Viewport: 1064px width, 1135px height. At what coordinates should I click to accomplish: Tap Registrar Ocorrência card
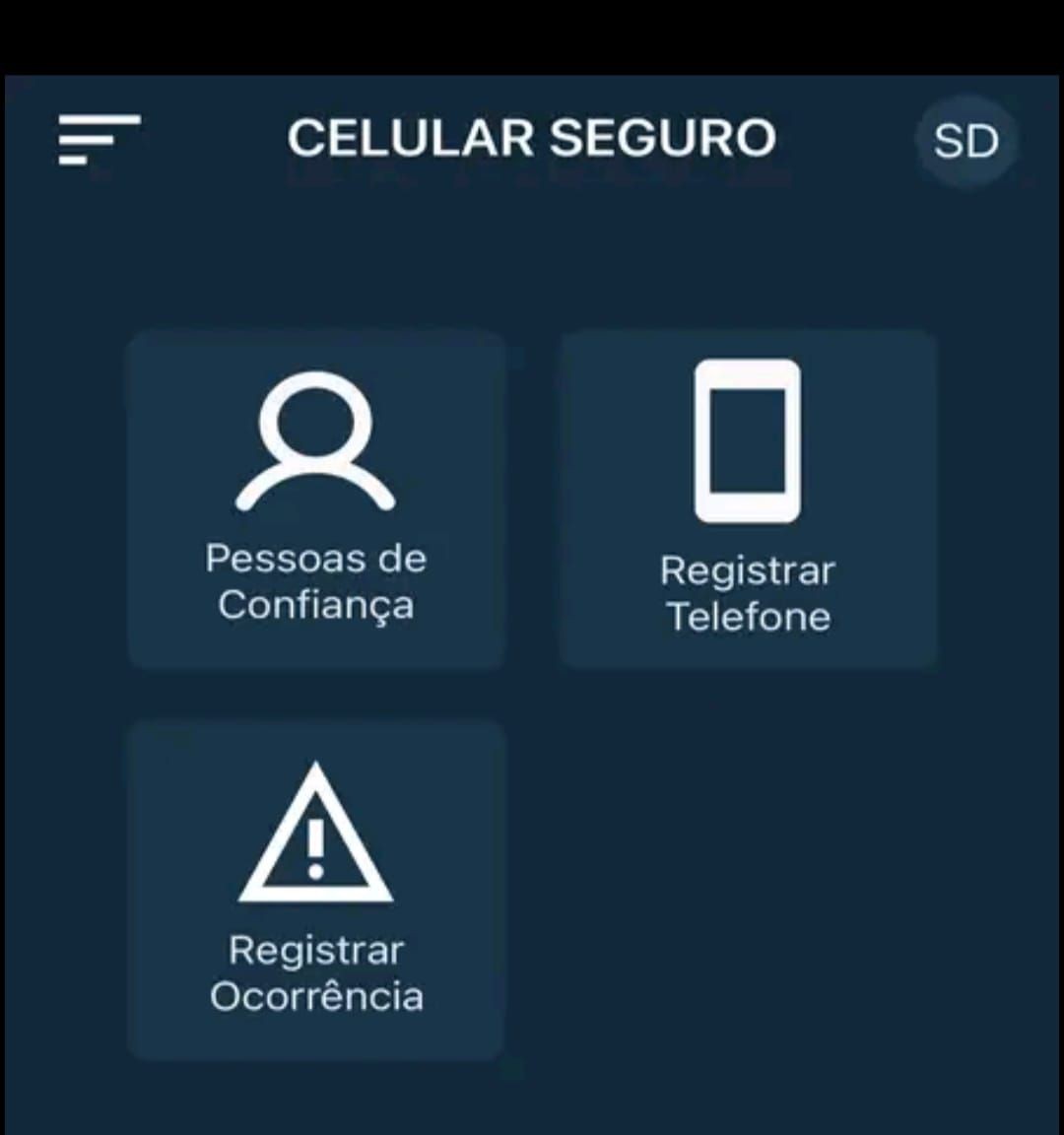(x=316, y=890)
